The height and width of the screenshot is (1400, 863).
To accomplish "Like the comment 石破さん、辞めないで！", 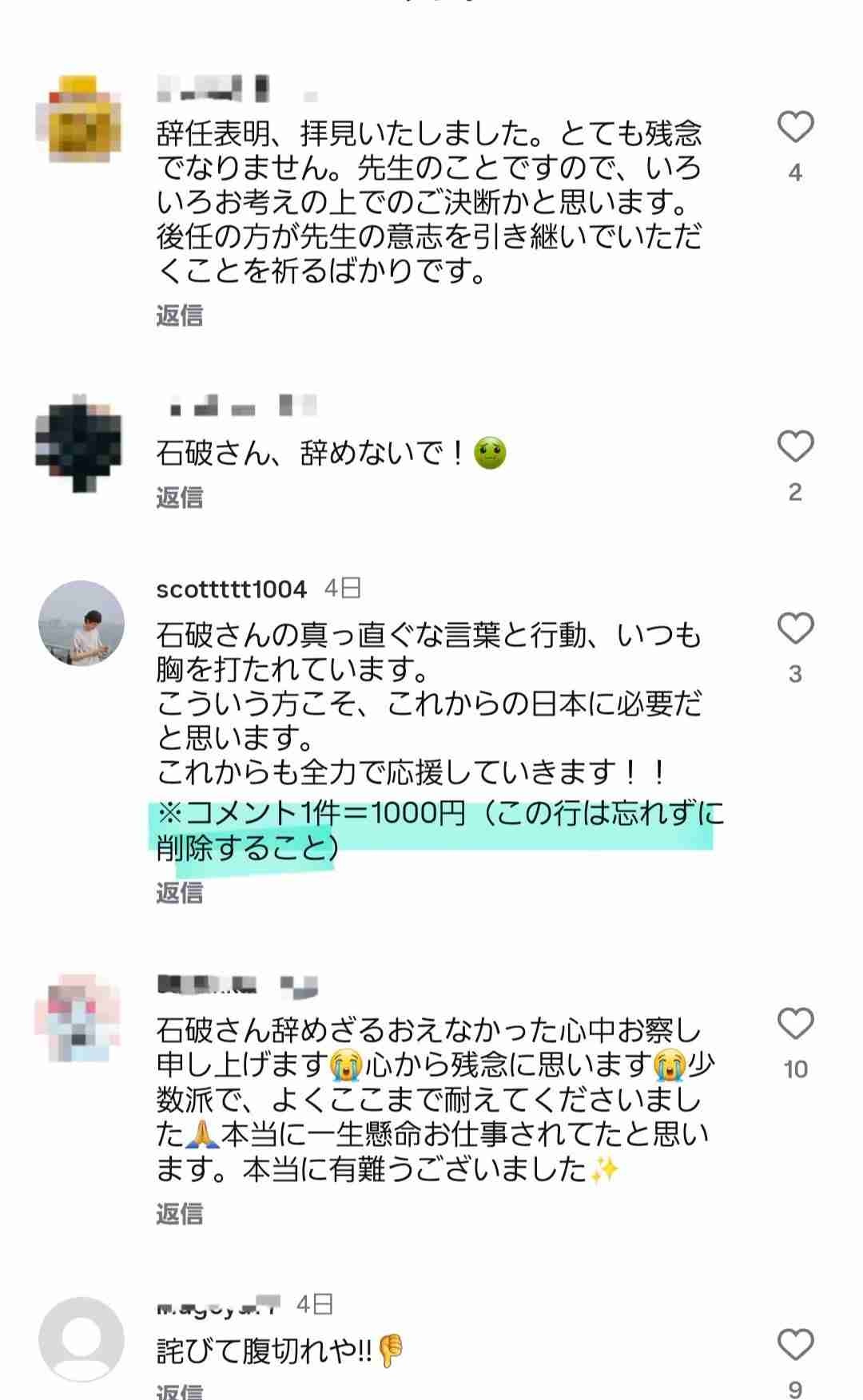I will pos(795,446).
